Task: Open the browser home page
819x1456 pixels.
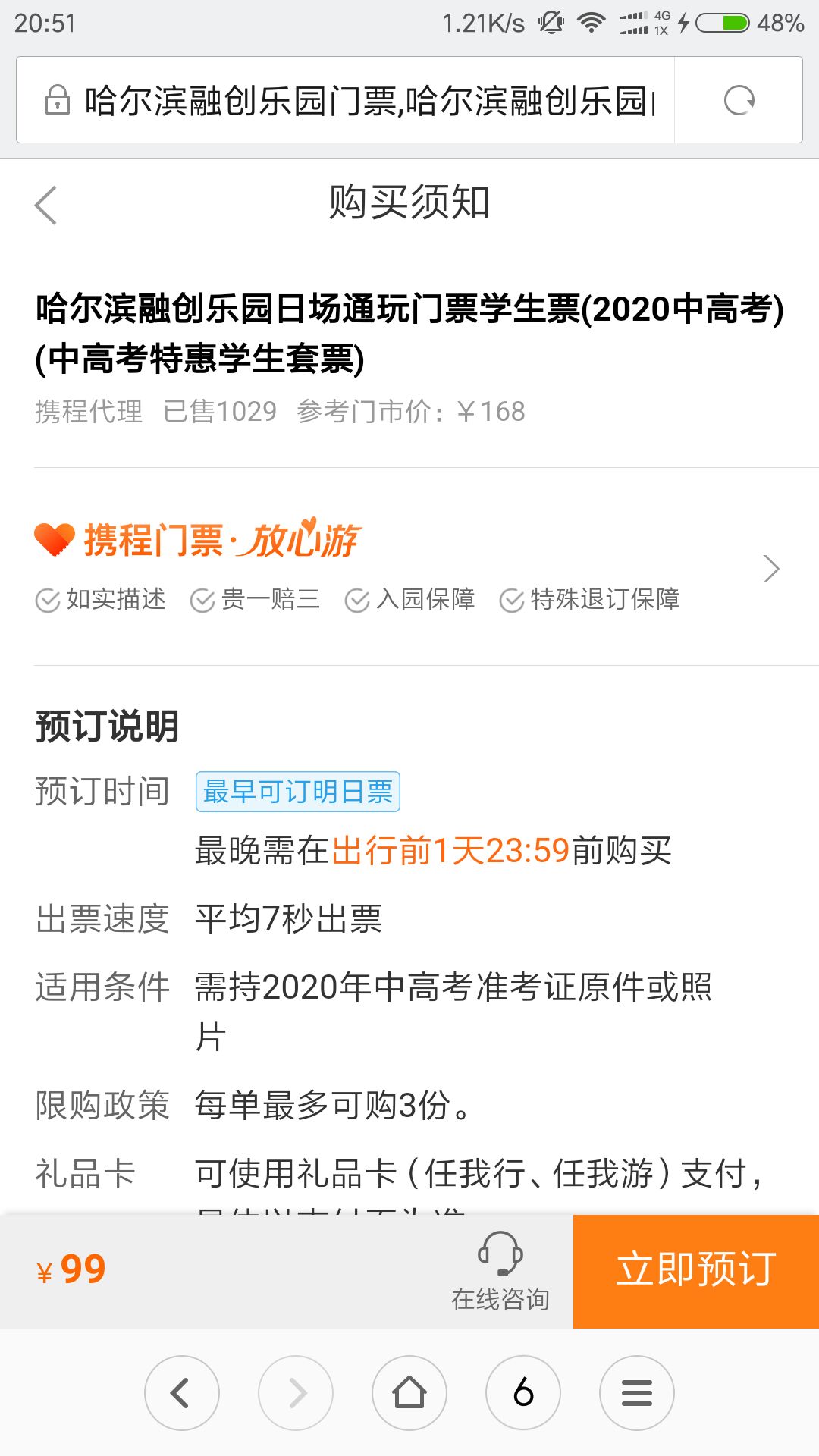Action: 409,1393
